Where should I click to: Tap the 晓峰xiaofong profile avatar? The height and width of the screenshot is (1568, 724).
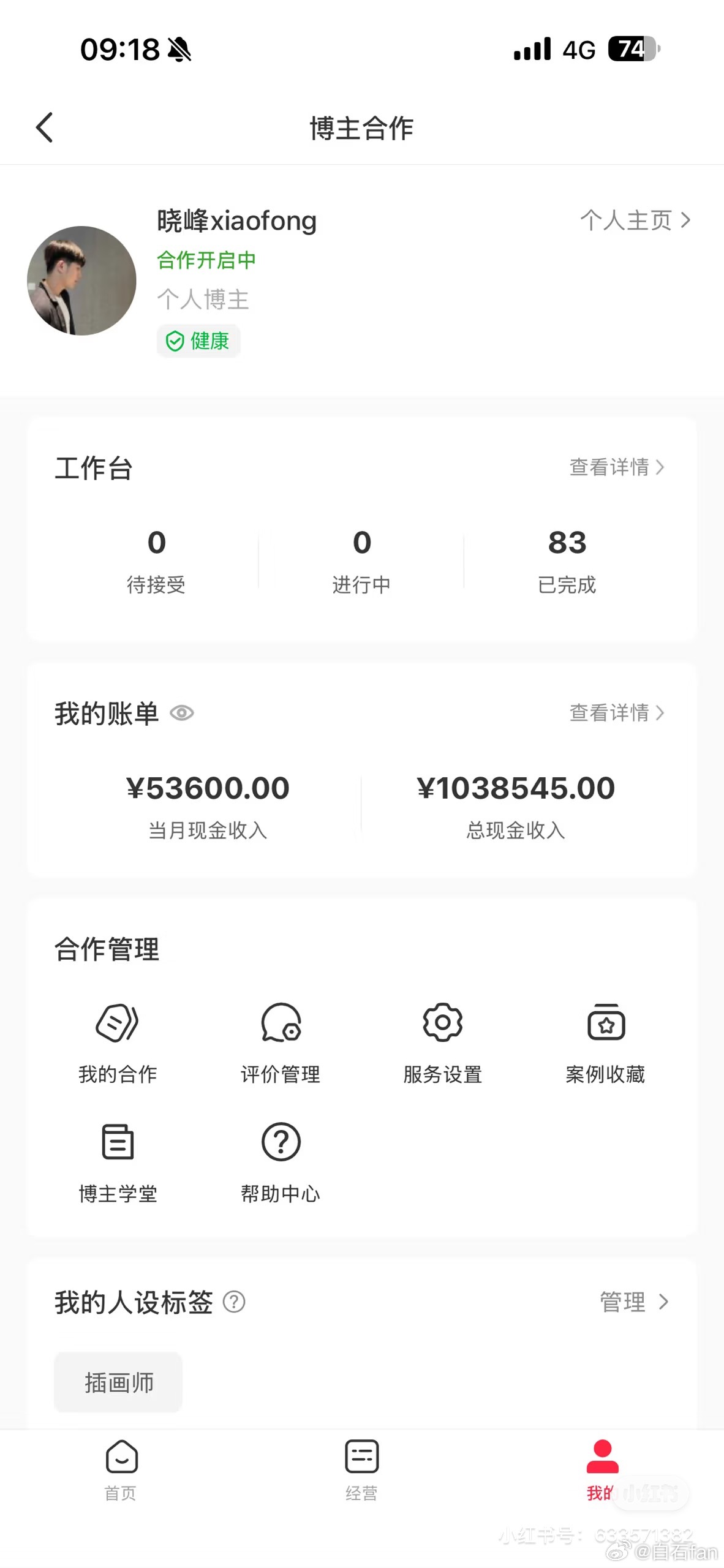pos(81,281)
